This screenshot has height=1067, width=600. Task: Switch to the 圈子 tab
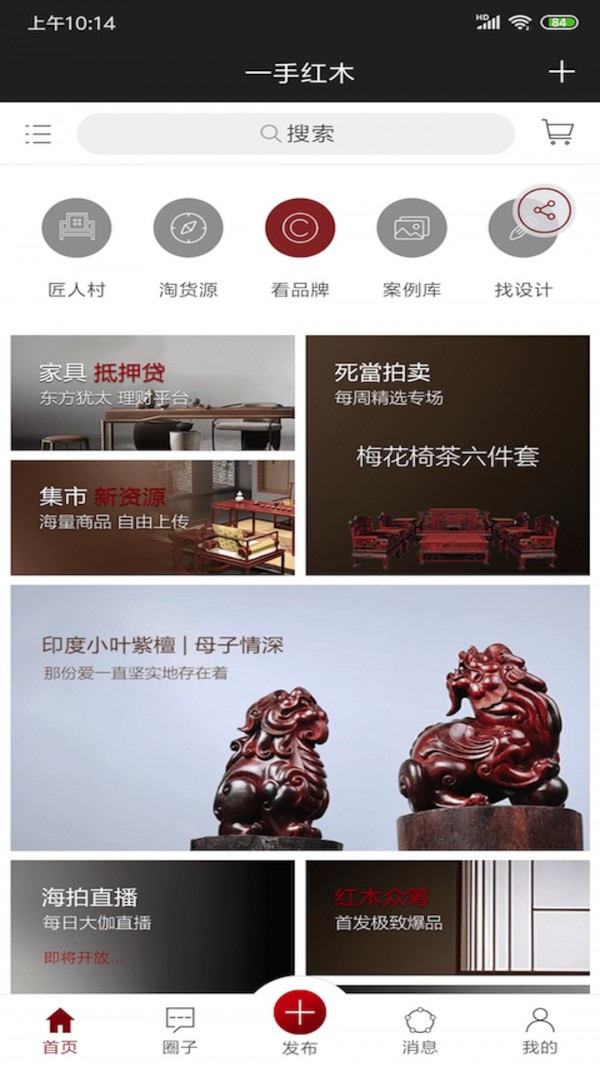180,1031
